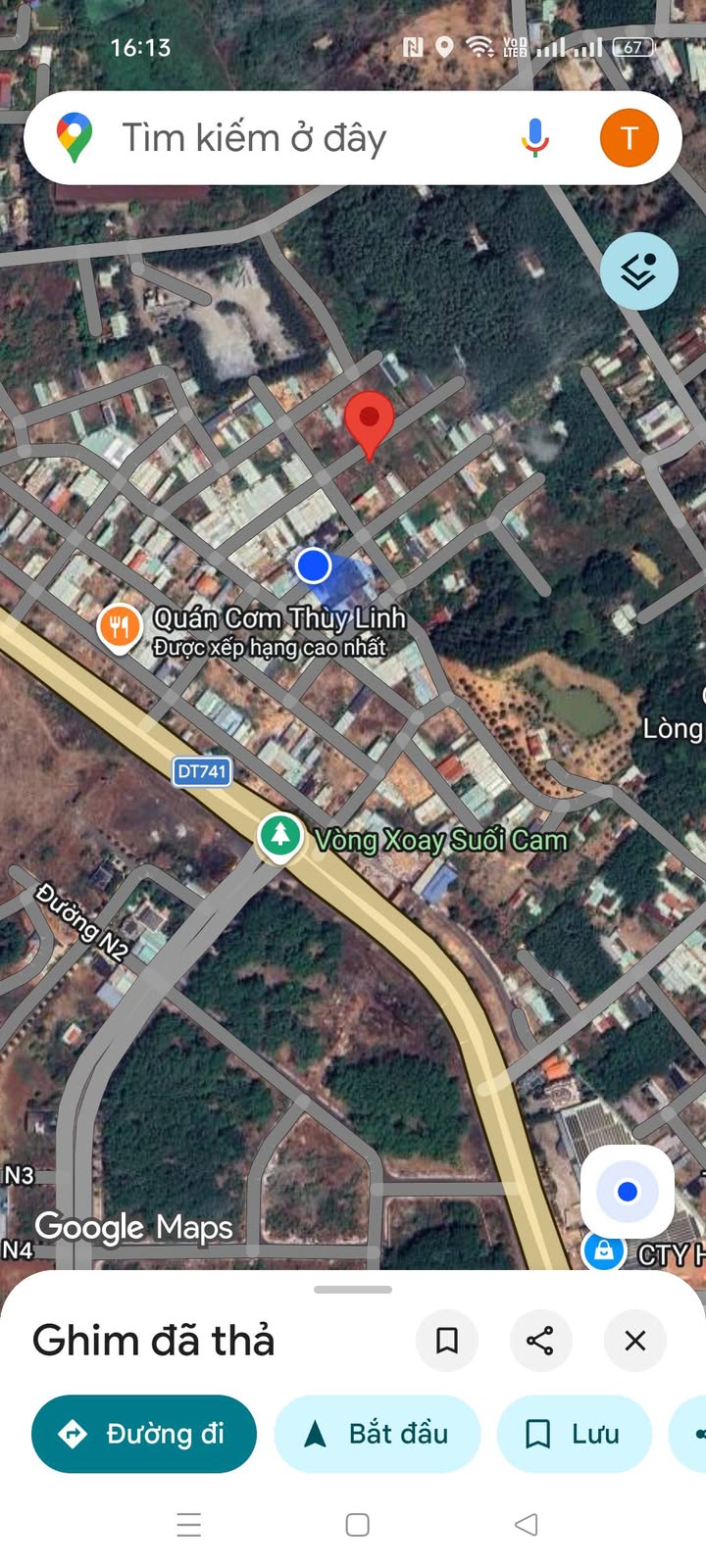Viewport: 706px width, 1568px height.
Task: Select the CTY shopping place marker
Action: pos(604,1251)
